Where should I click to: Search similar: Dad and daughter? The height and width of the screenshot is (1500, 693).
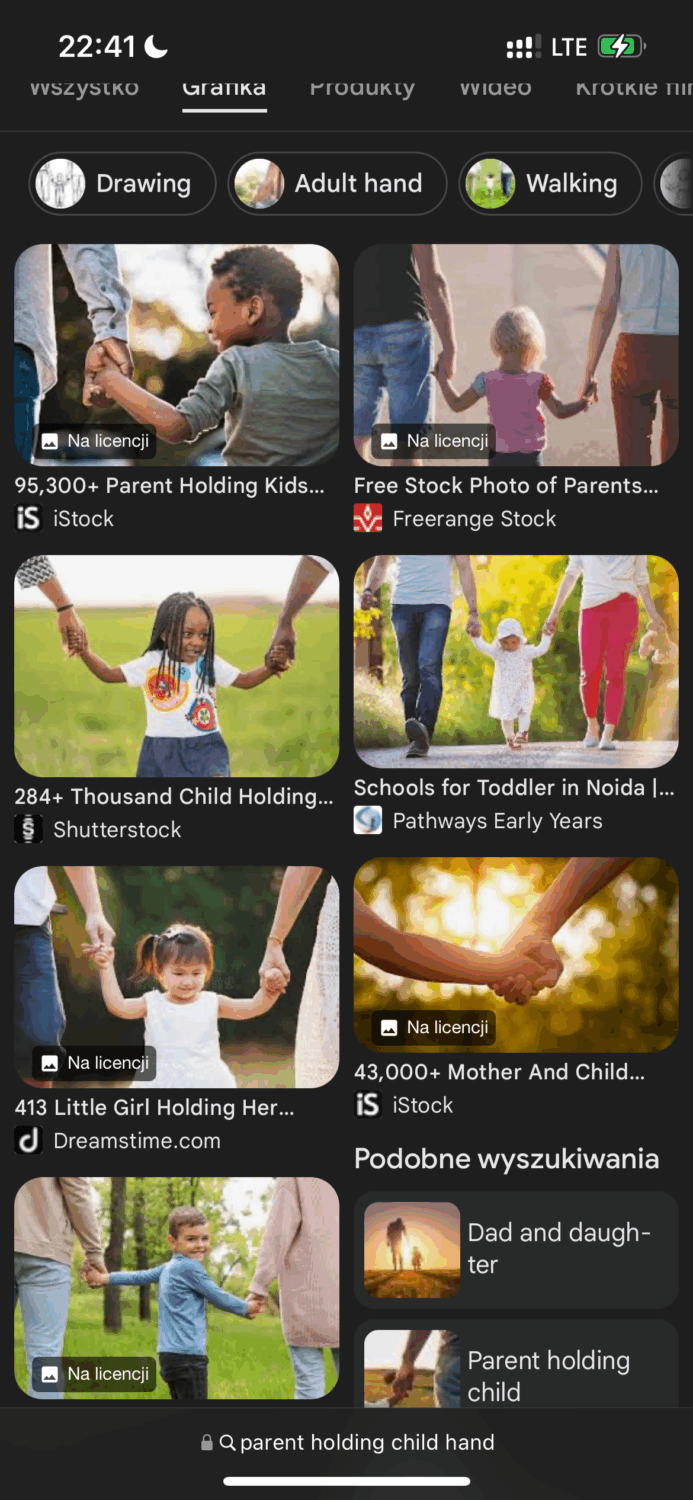[x=516, y=1249]
